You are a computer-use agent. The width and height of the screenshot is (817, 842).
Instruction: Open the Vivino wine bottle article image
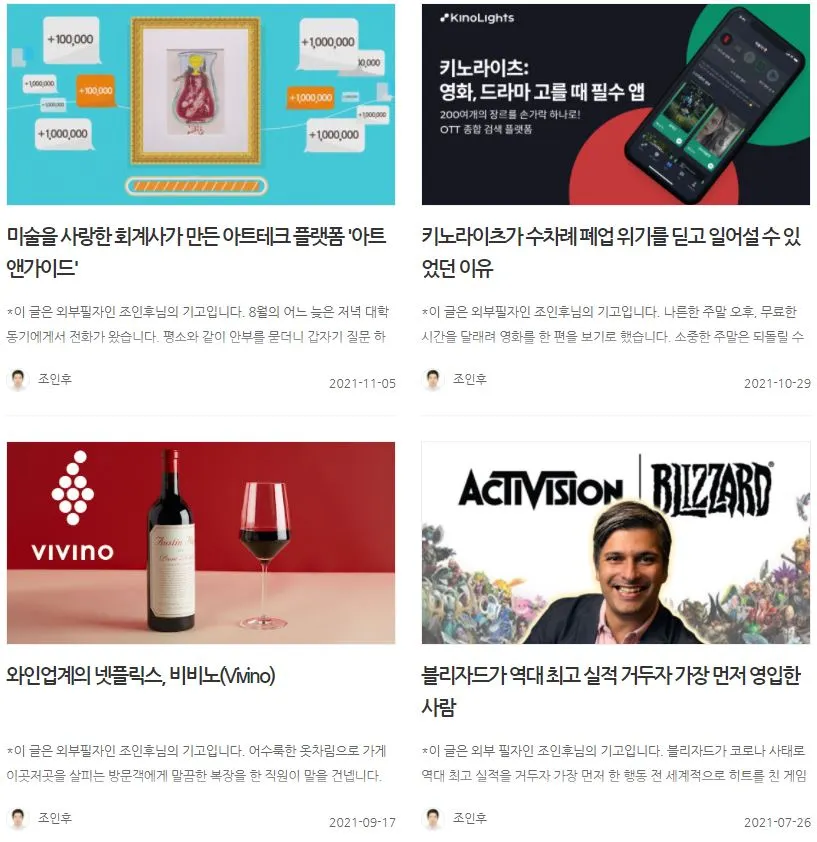point(200,543)
